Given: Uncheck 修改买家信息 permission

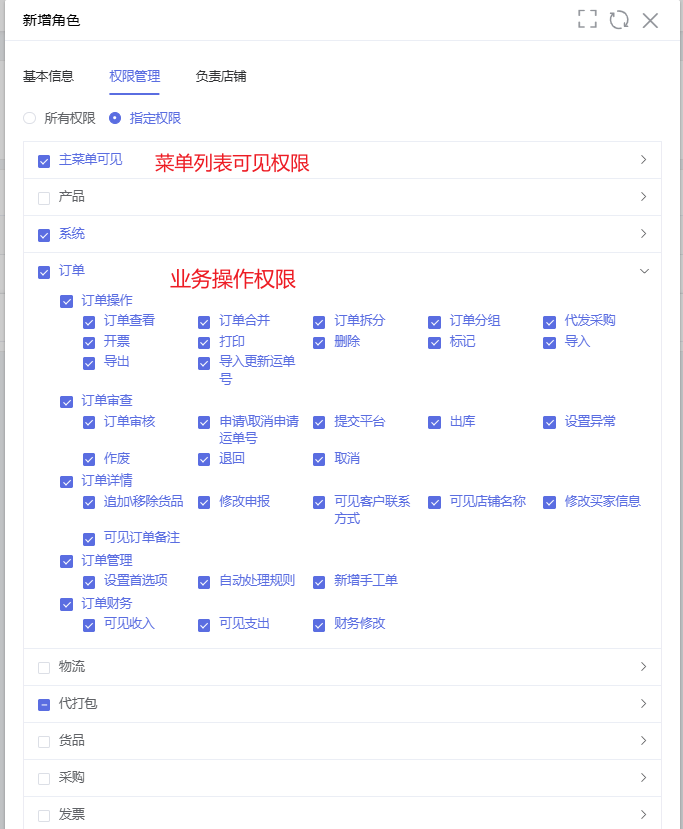Looking at the screenshot, I should click(x=549, y=503).
